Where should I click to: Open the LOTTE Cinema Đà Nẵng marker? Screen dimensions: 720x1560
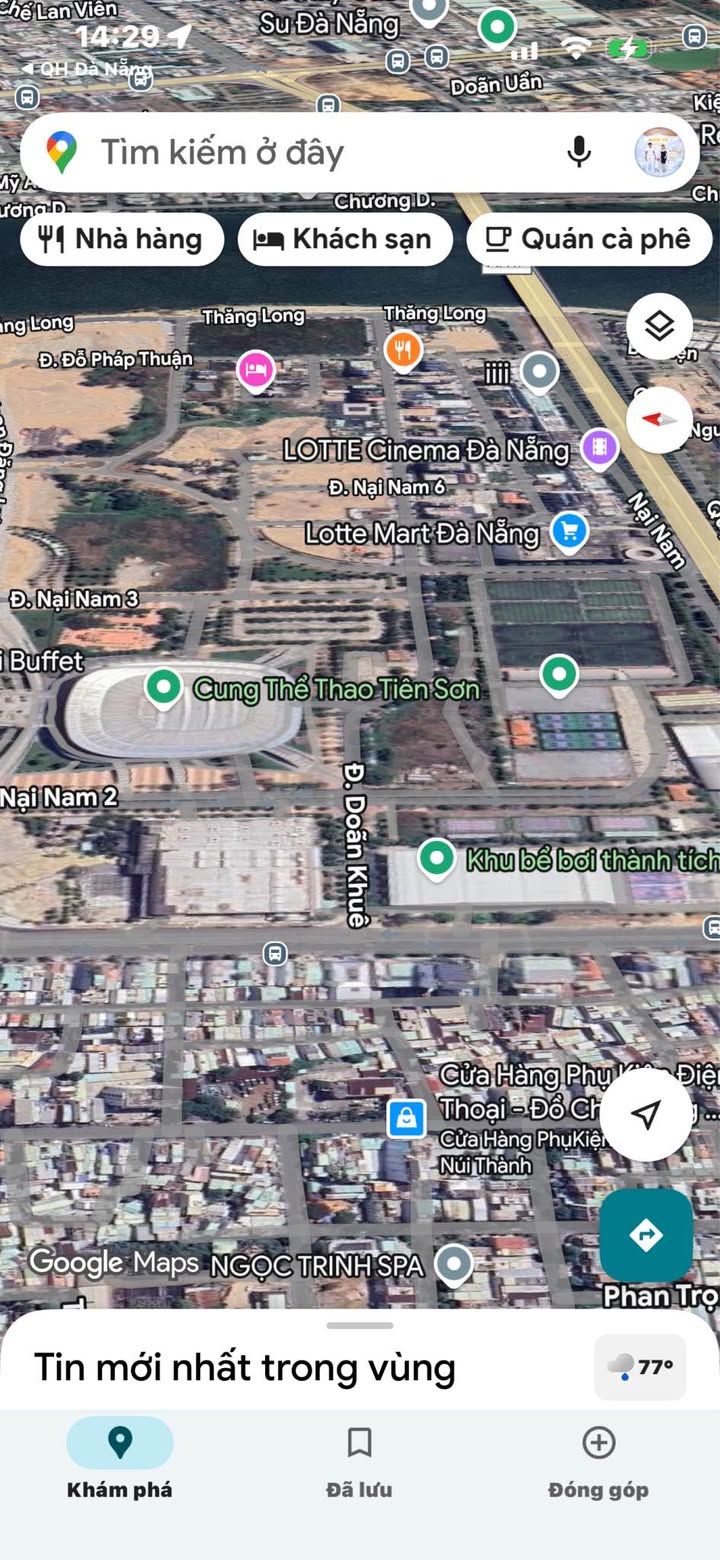point(599,447)
